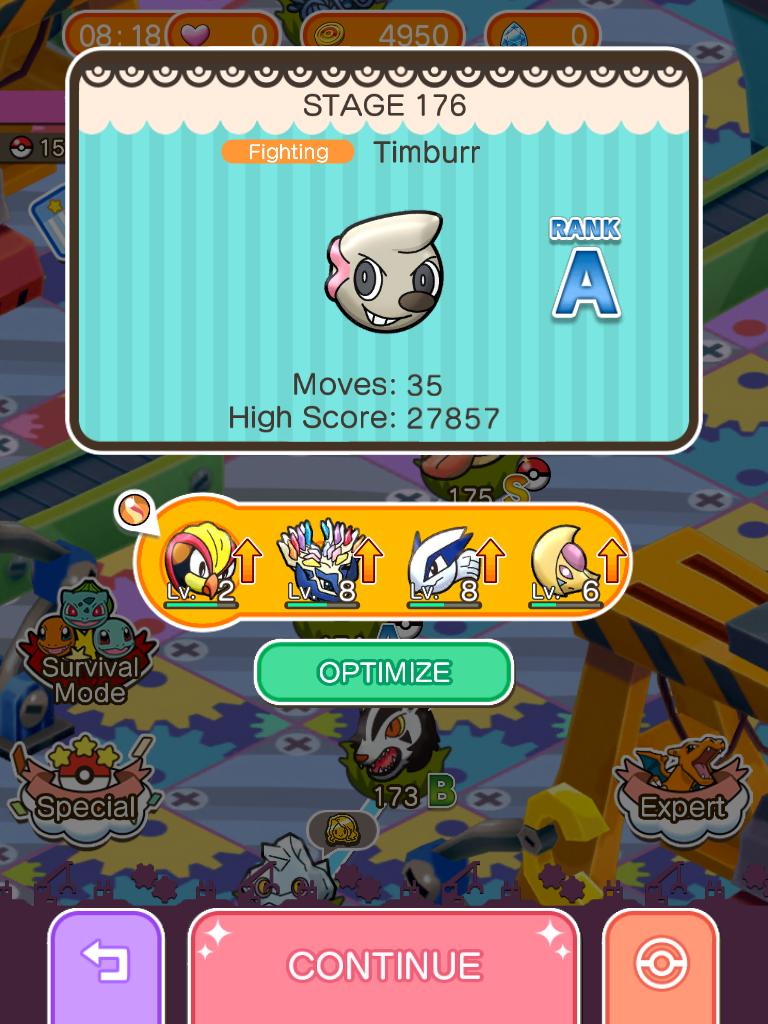Screen dimensions: 768x1024
Task: Select the Xerneas support slot
Action: pos(323,565)
